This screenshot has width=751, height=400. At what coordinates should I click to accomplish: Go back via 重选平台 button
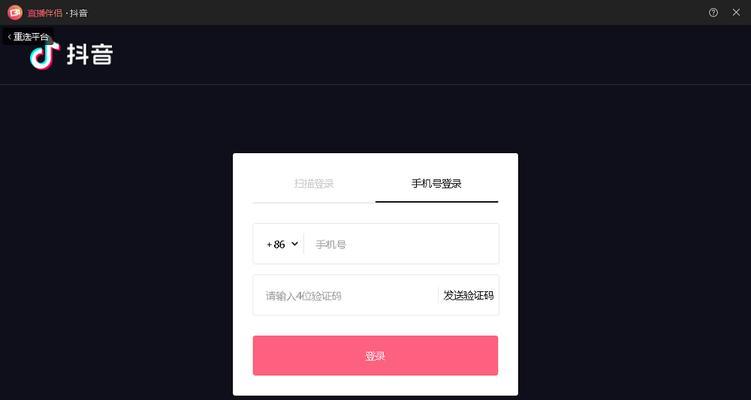27,37
